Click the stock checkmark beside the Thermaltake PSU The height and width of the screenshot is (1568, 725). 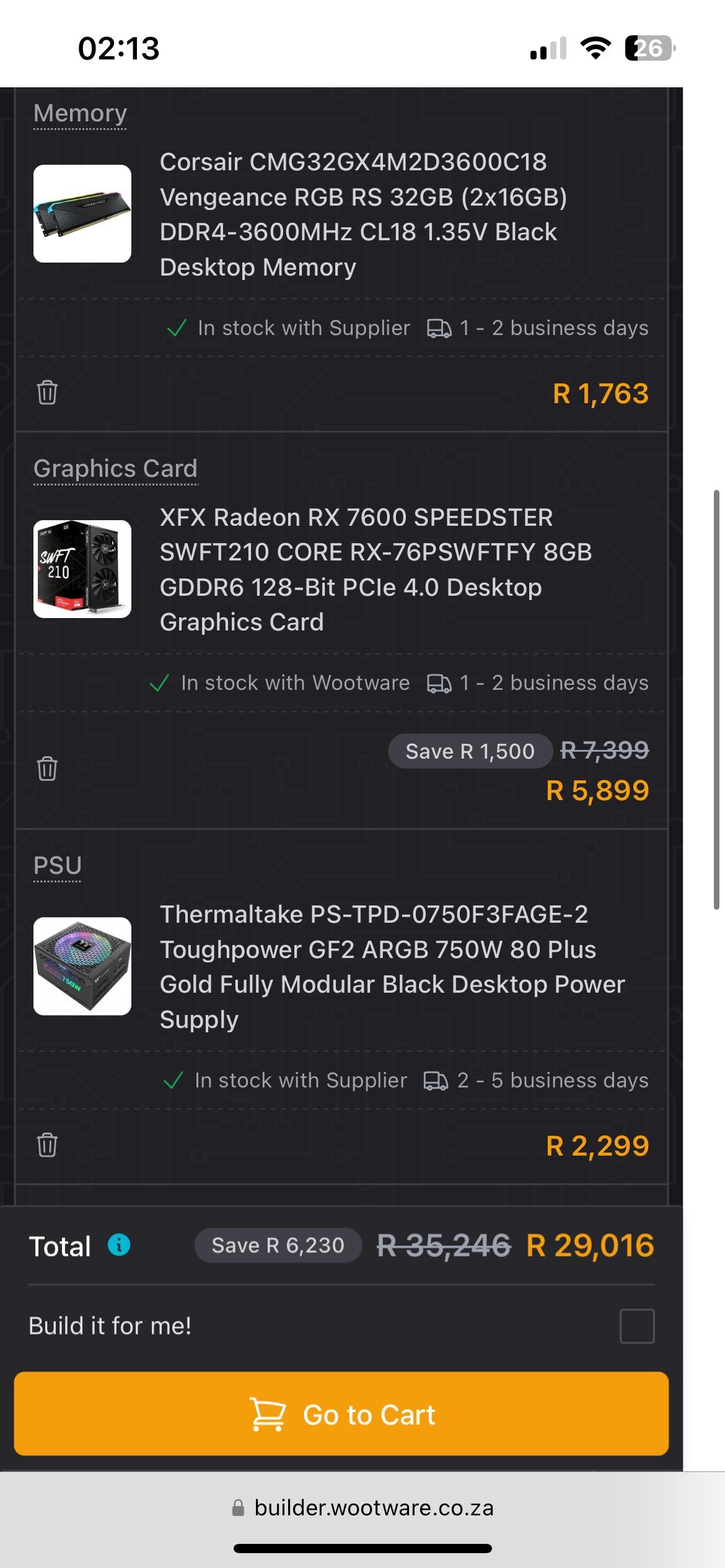pyautogui.click(x=174, y=1081)
